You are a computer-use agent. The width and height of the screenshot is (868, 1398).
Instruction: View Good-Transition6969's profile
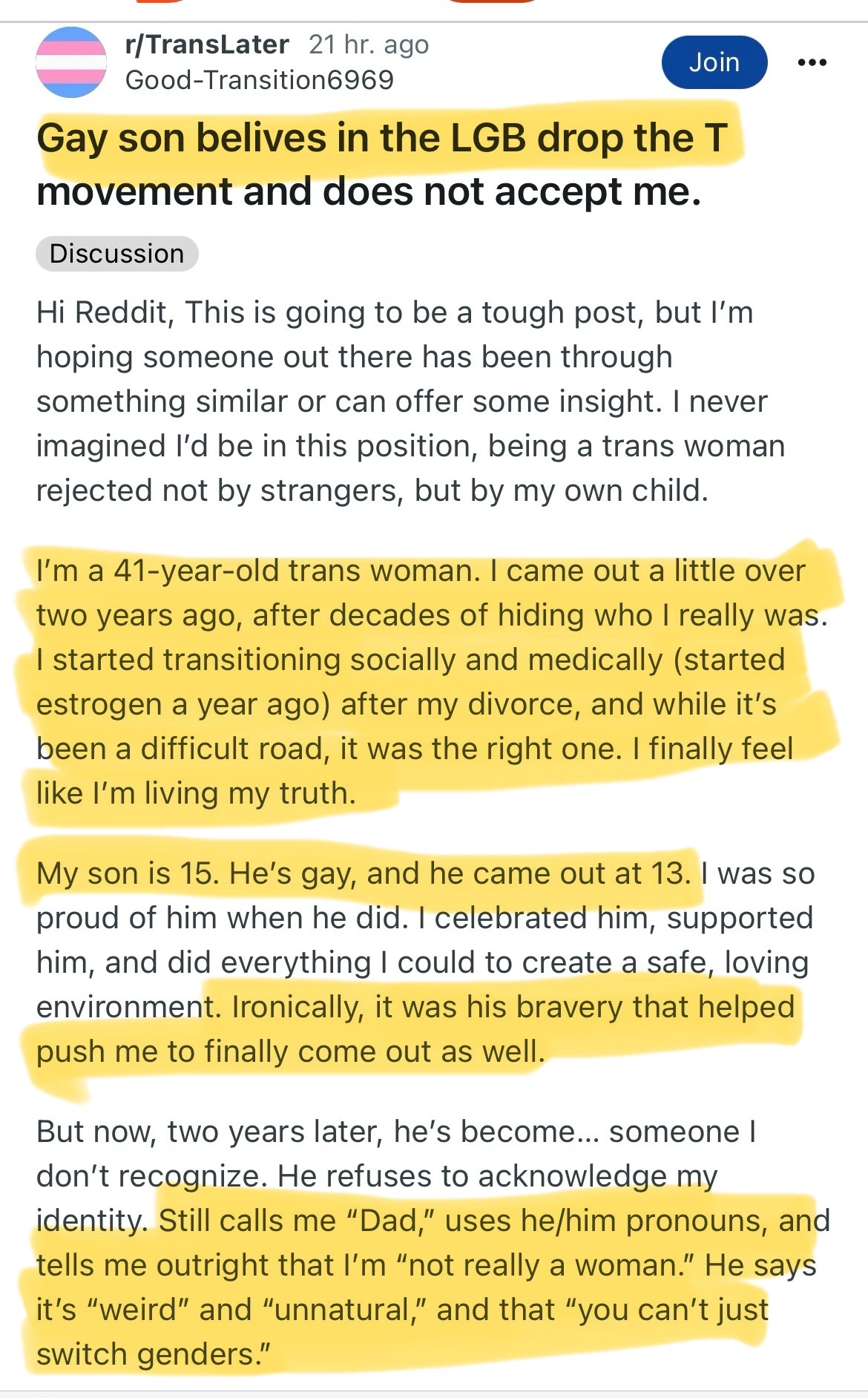259,79
